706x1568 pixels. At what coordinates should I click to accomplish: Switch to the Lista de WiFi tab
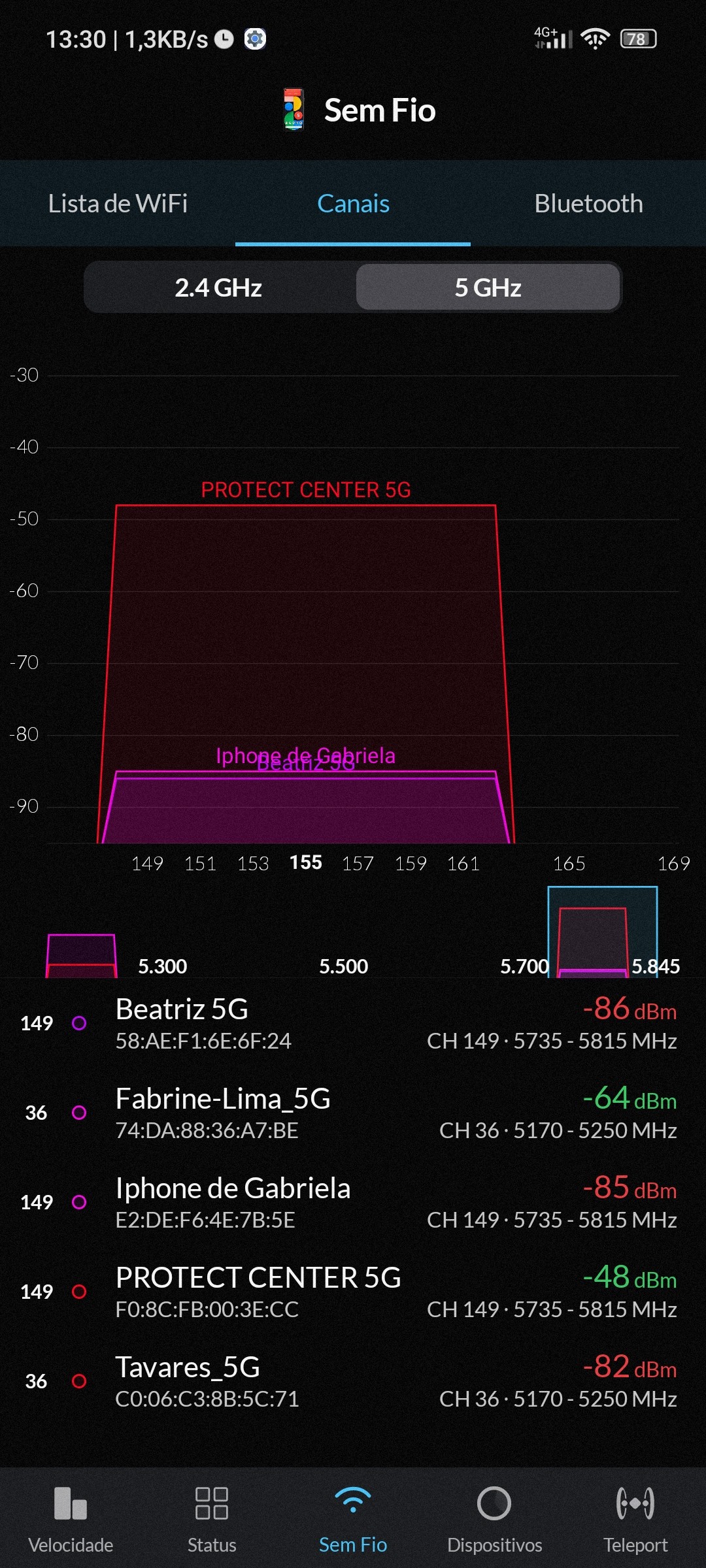click(x=118, y=204)
